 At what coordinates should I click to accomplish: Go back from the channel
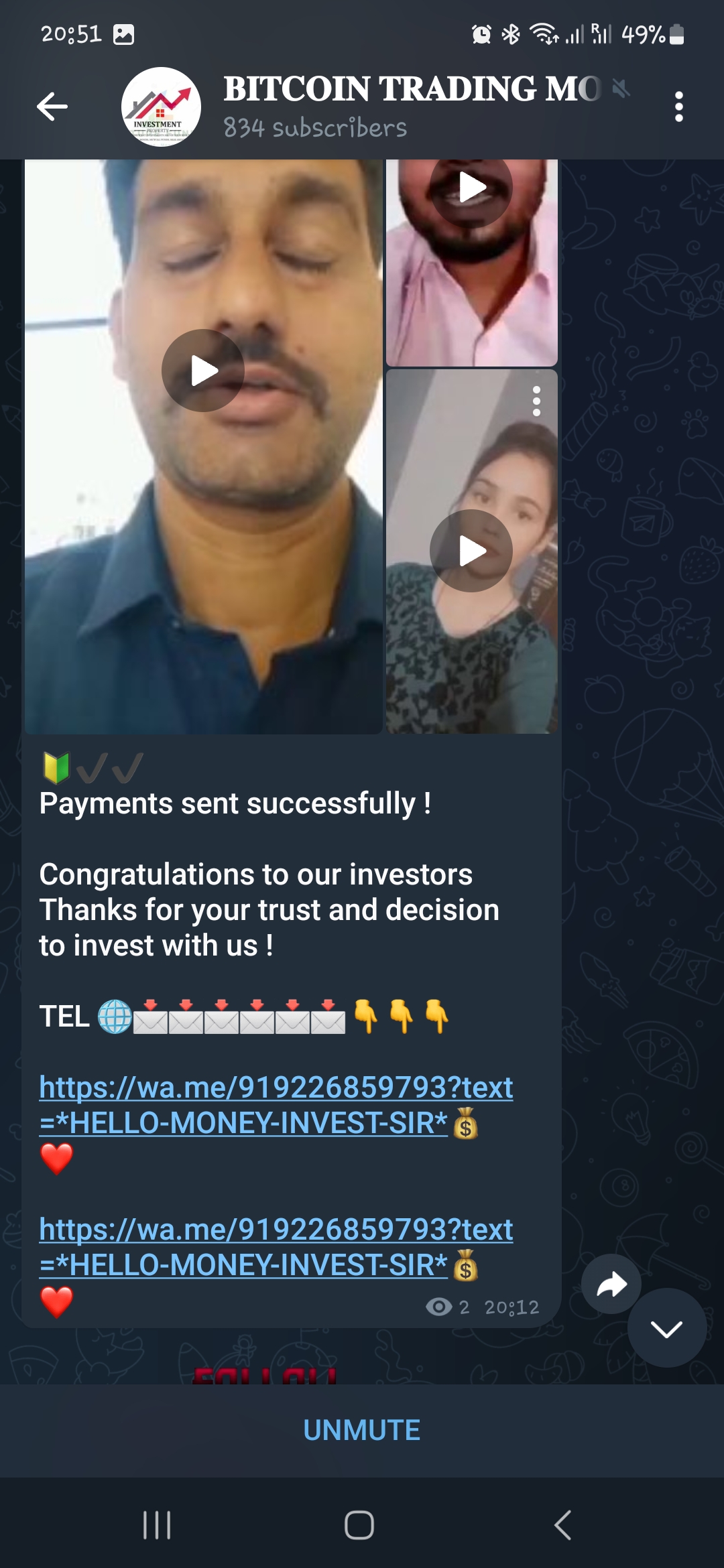tap(52, 107)
